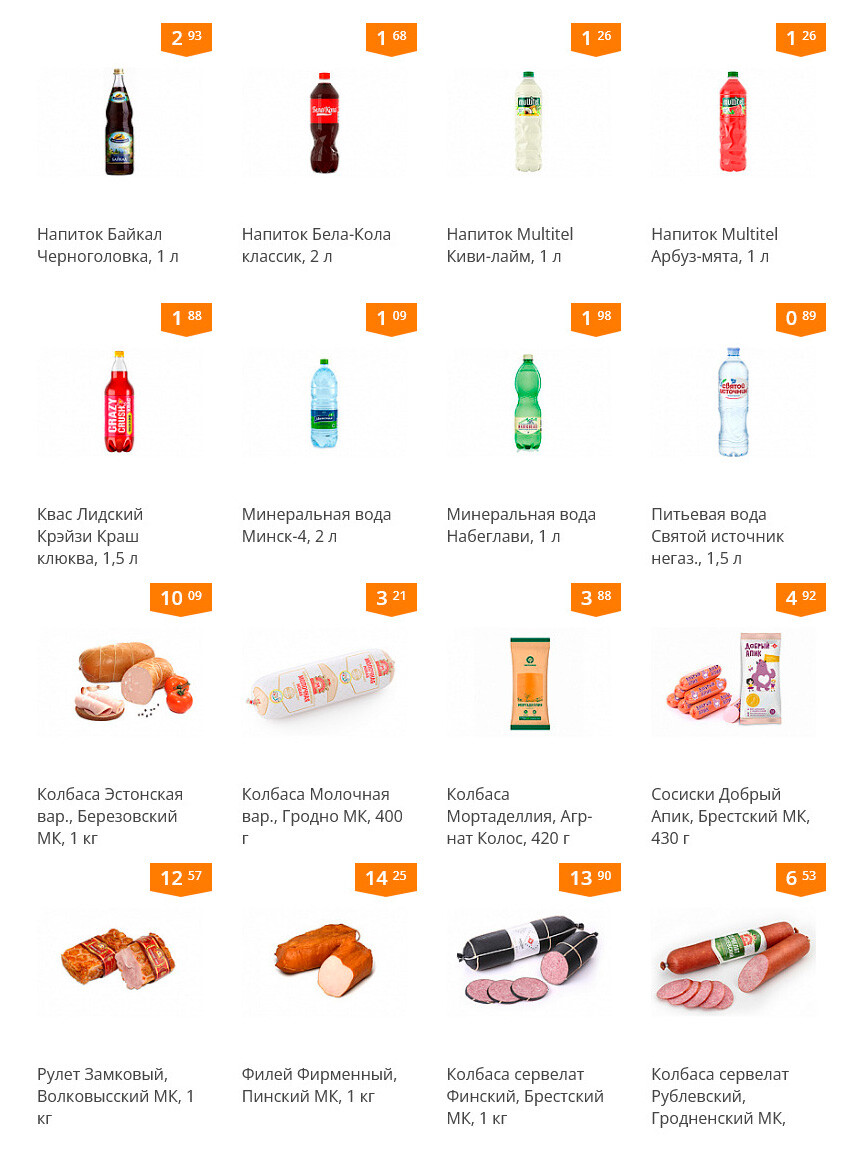Viewport: 845px width, 1153px height.
Task: Select the Колбаса Молочная Гродно МК
Action: (x=323, y=682)
